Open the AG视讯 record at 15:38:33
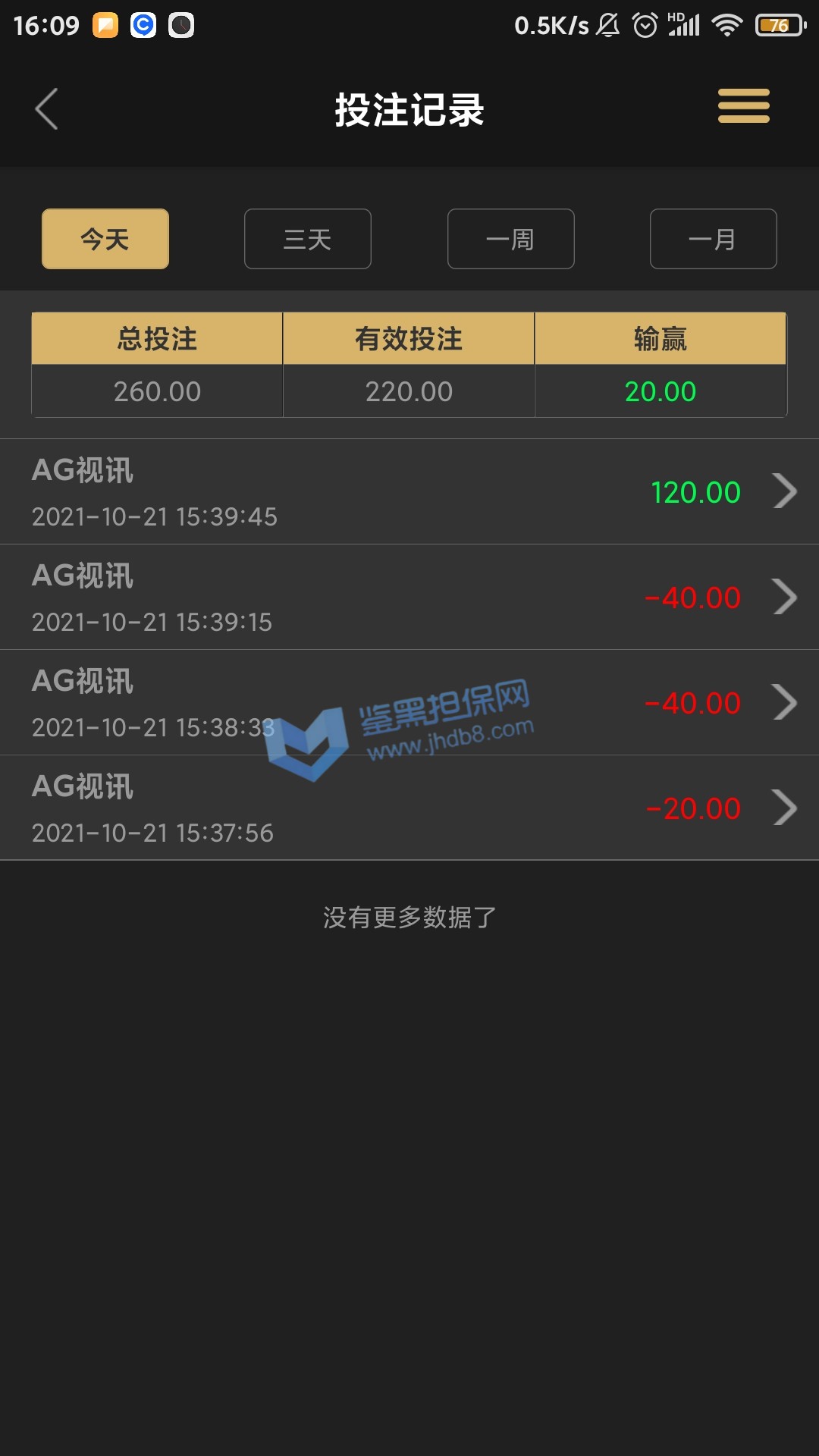 [409, 702]
